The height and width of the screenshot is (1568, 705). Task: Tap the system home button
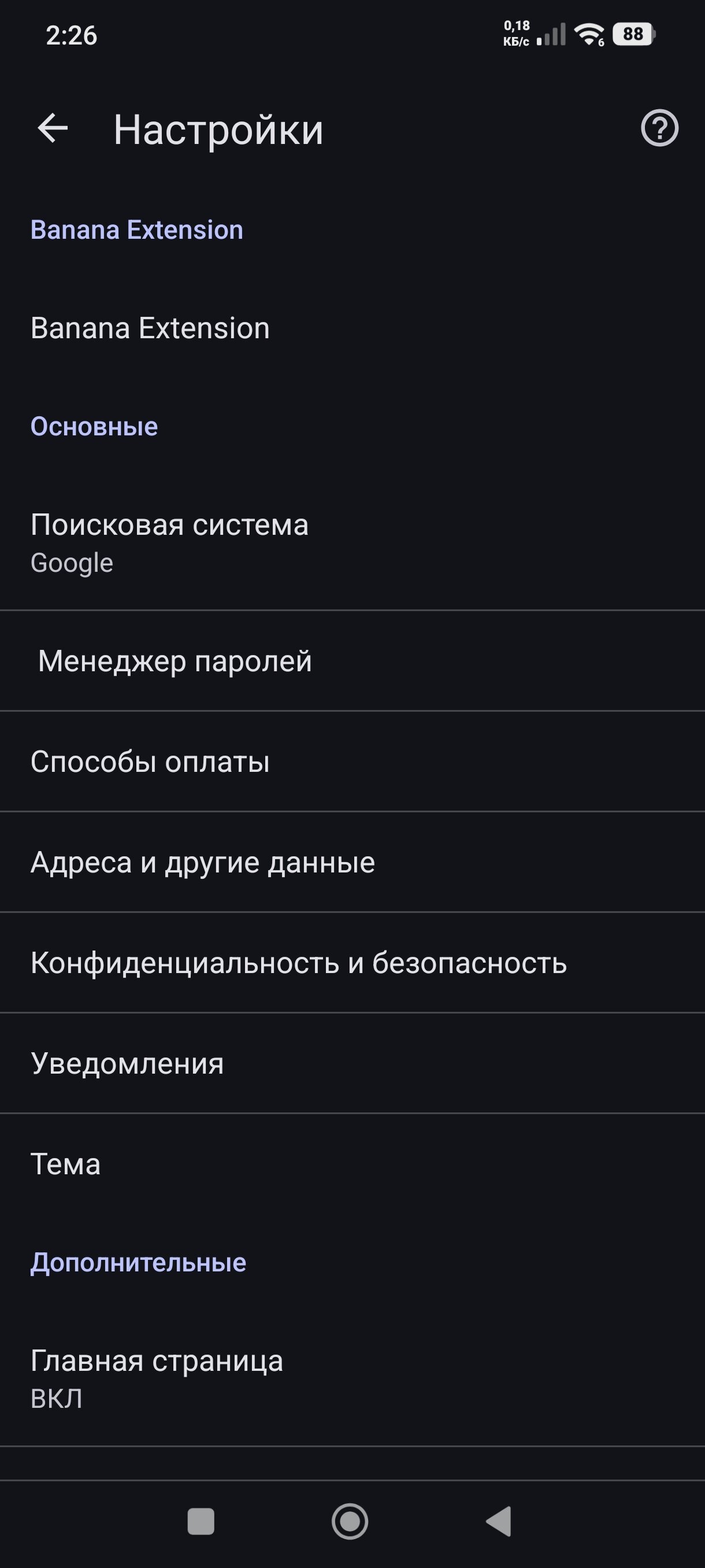[350, 1521]
